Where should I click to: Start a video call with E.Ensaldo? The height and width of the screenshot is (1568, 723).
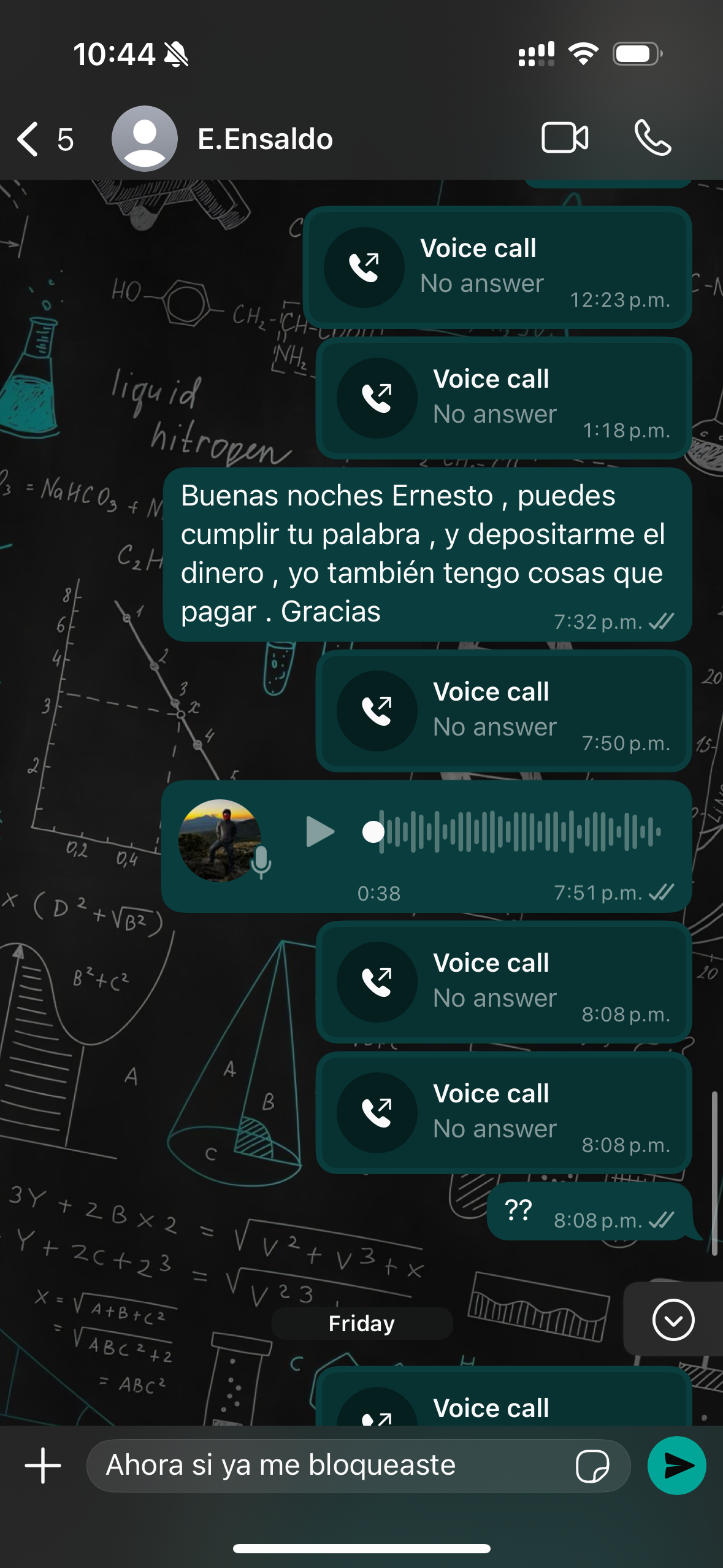[565, 137]
